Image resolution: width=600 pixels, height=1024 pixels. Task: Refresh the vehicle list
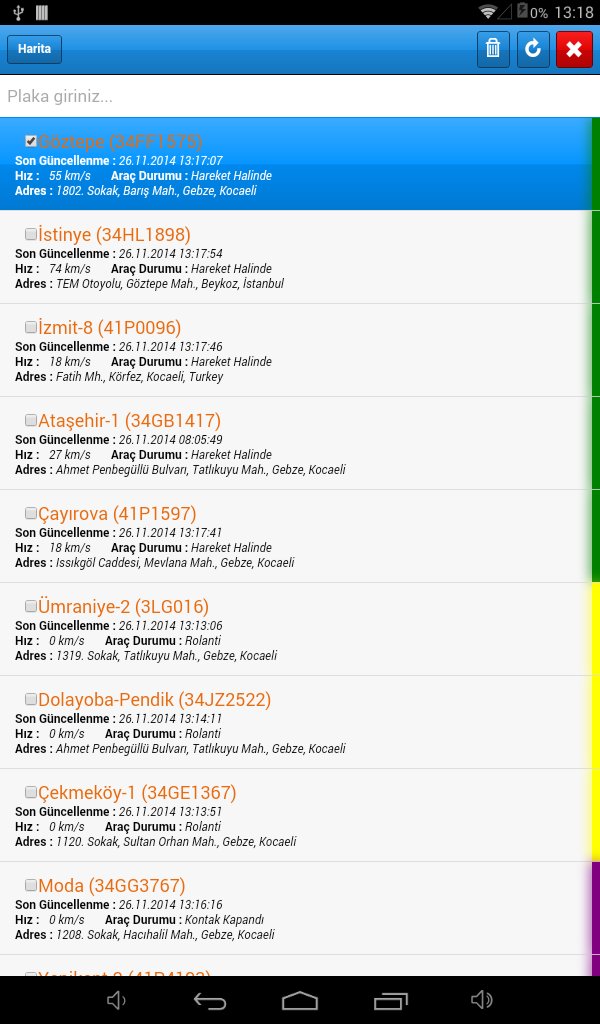point(533,49)
